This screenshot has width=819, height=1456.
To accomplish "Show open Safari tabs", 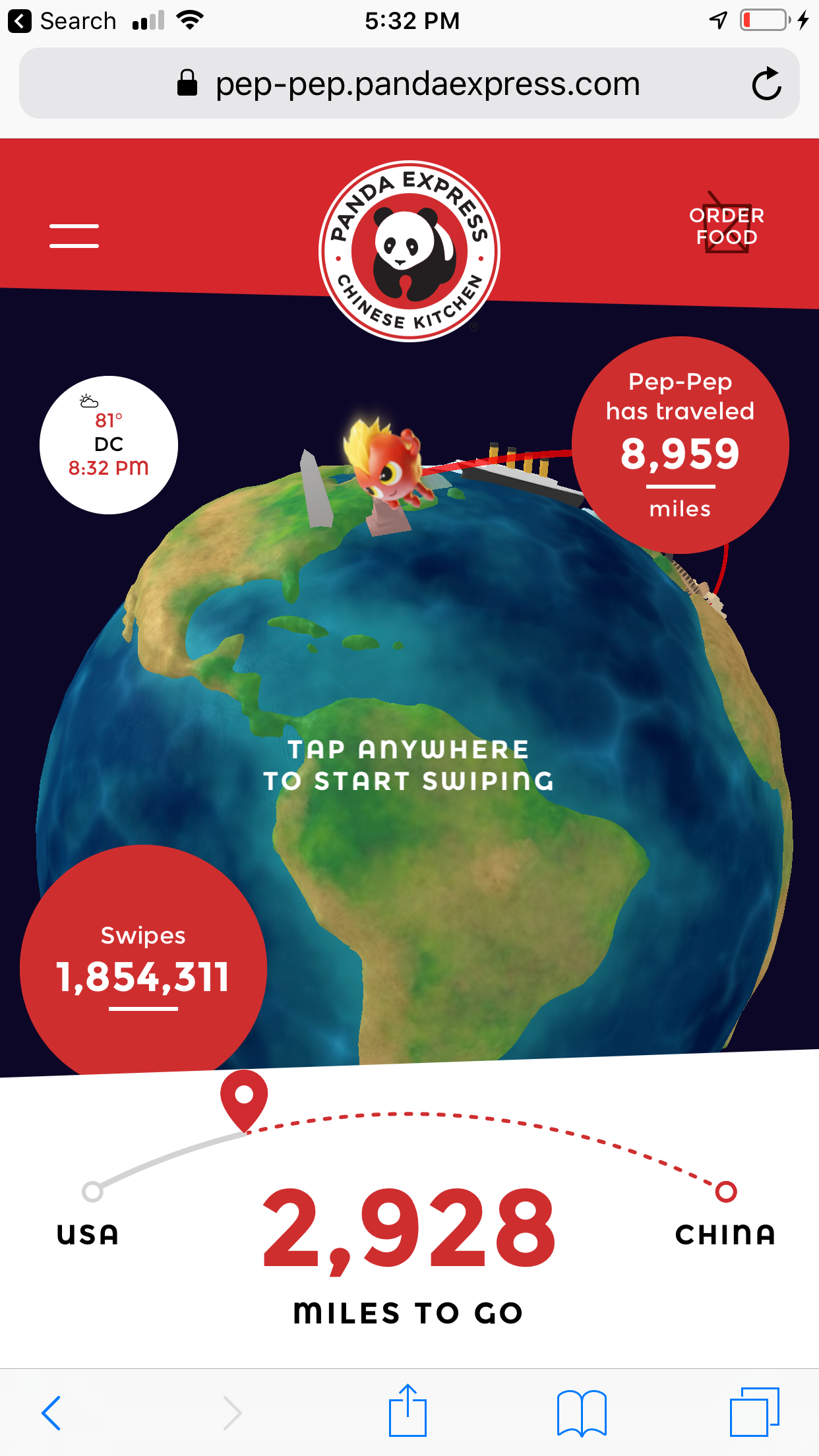I will point(754,1412).
